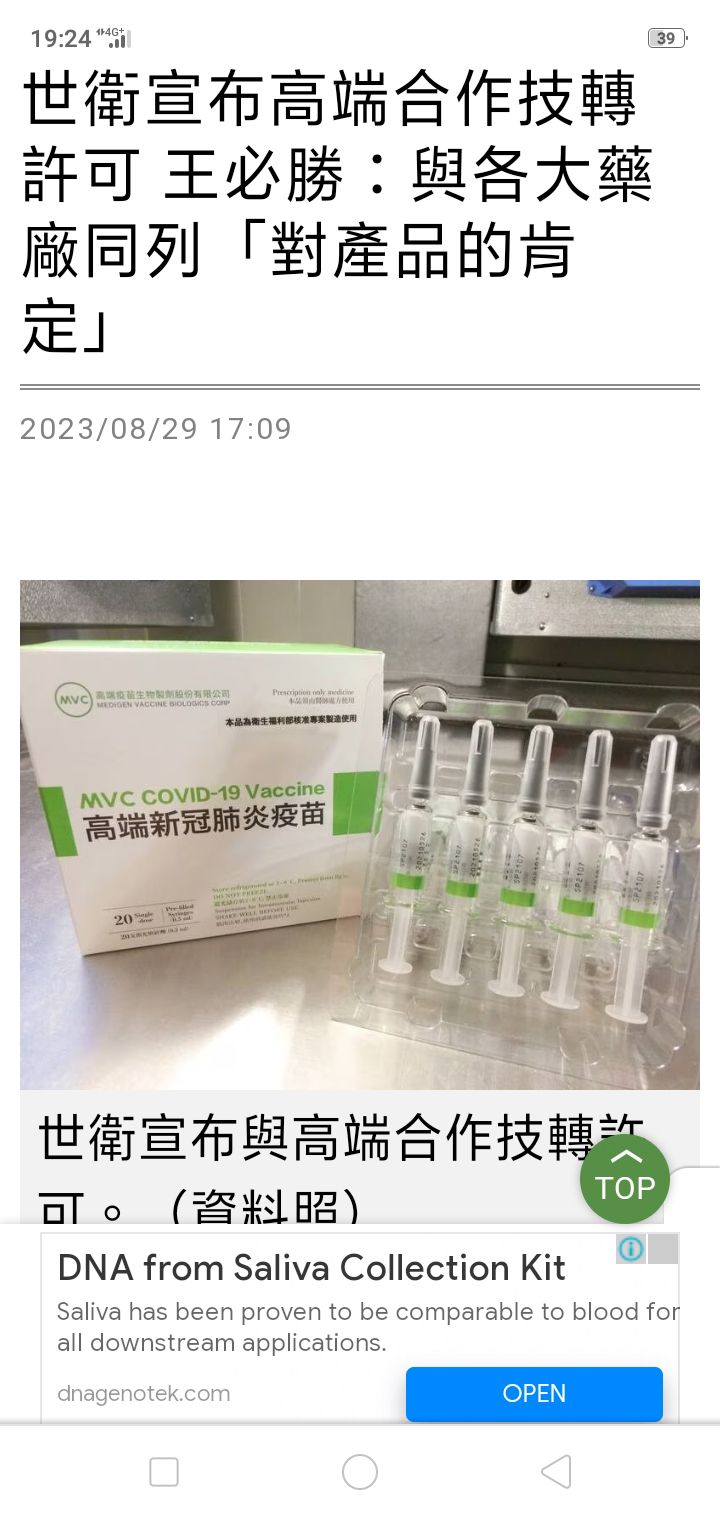Open the DNA Saliva Collection Kit ad
This screenshot has width=720, height=1520.
point(534,1393)
